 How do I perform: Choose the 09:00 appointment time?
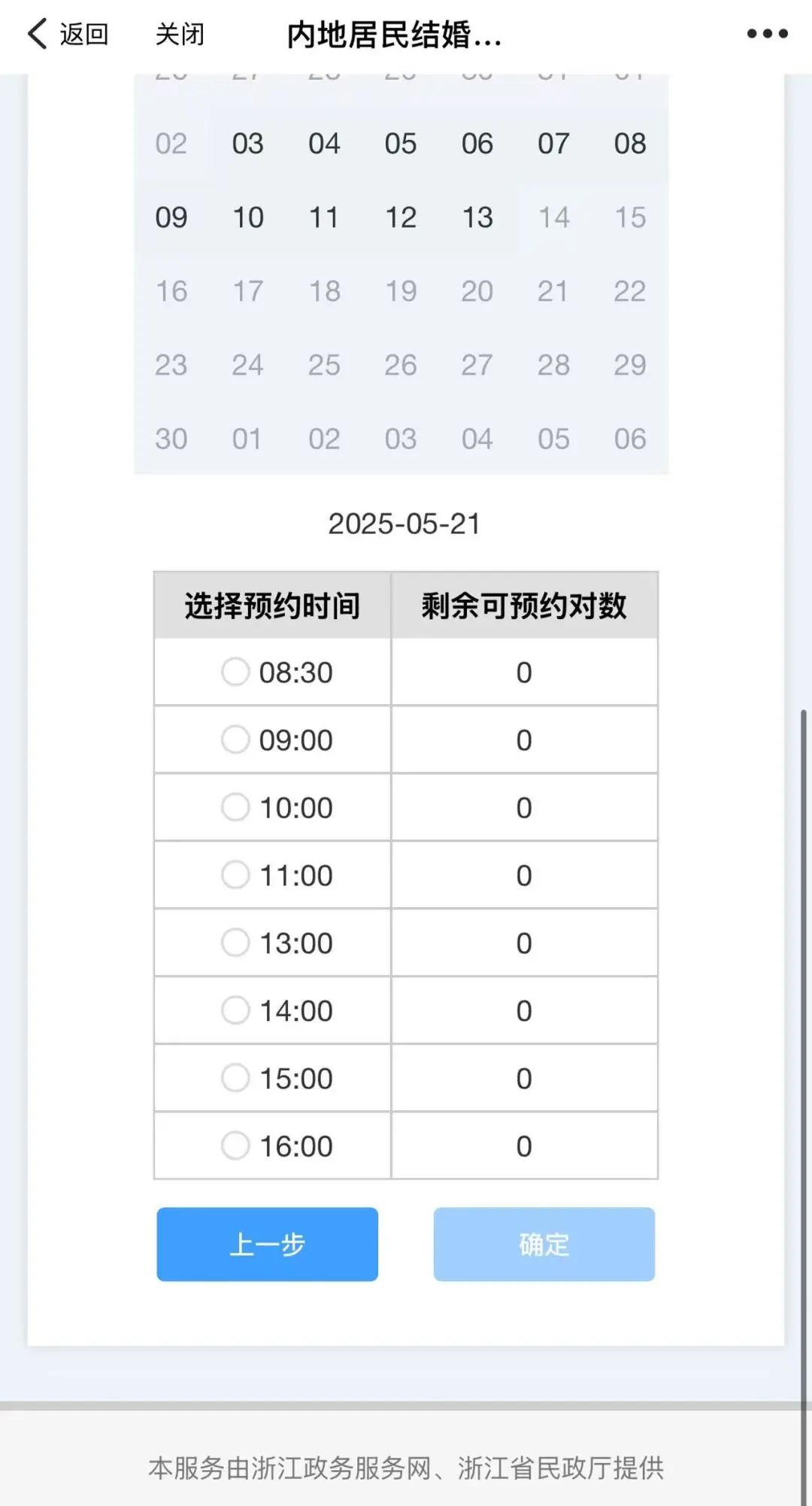235,739
